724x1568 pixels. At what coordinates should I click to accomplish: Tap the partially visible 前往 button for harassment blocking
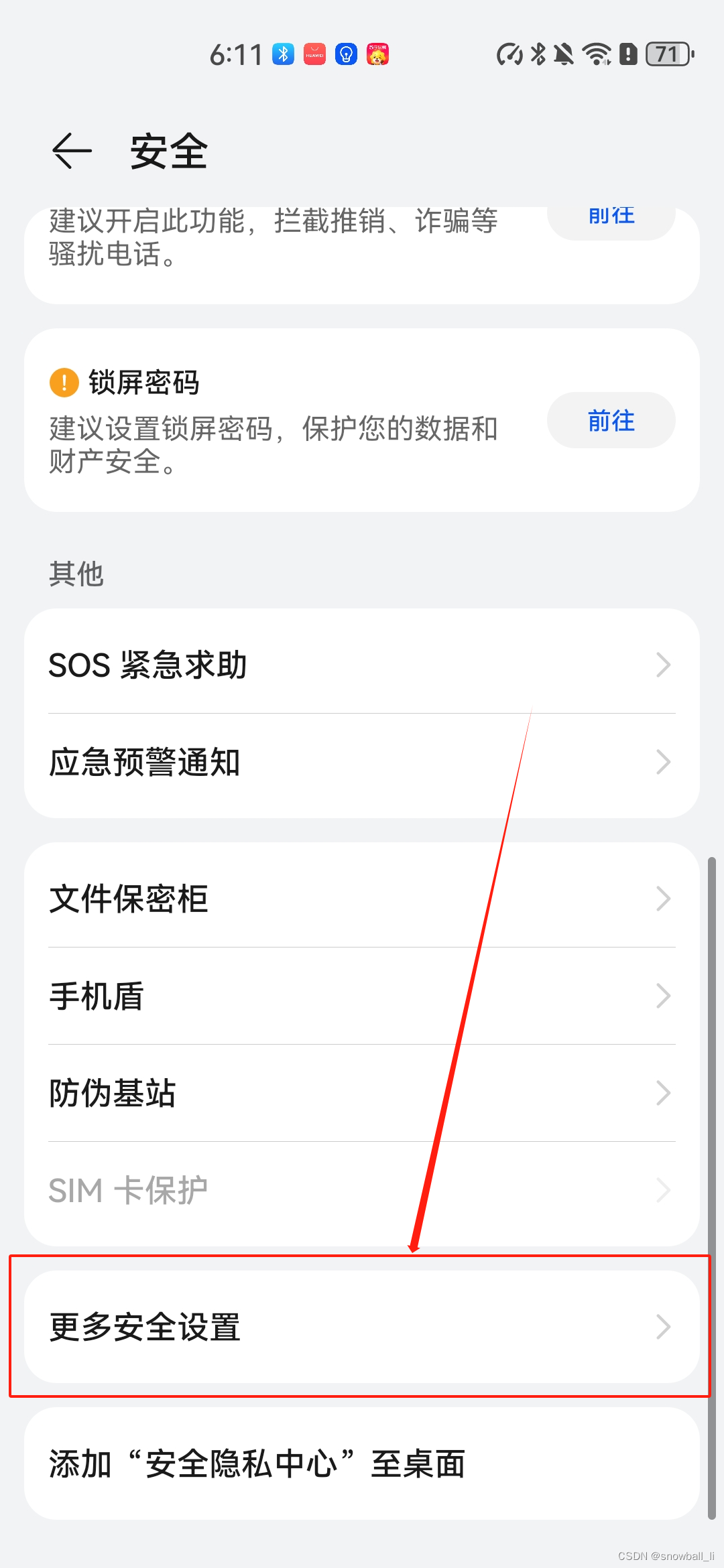click(611, 222)
